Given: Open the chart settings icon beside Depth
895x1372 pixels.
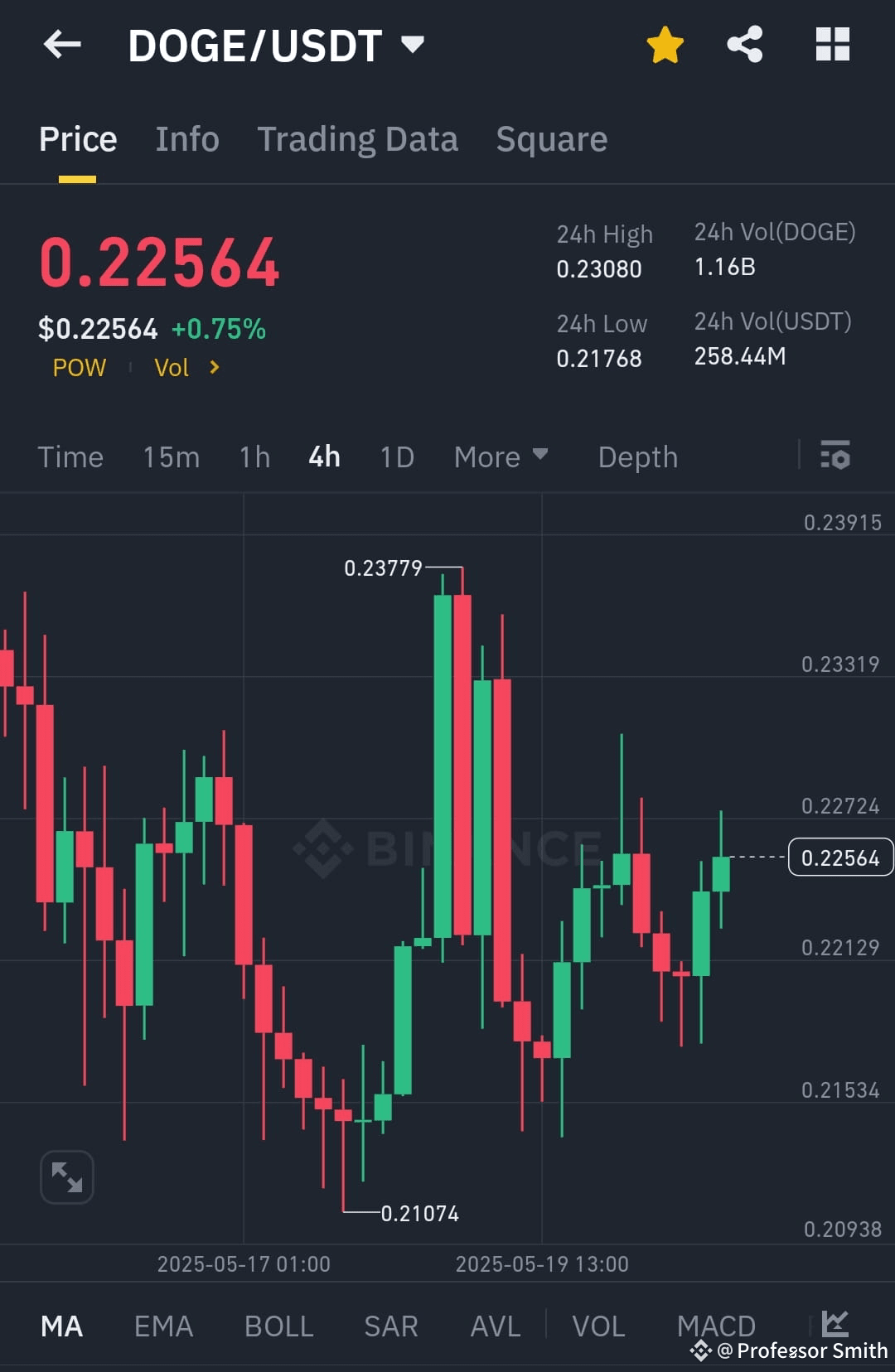Looking at the screenshot, I should pos(835,457).
